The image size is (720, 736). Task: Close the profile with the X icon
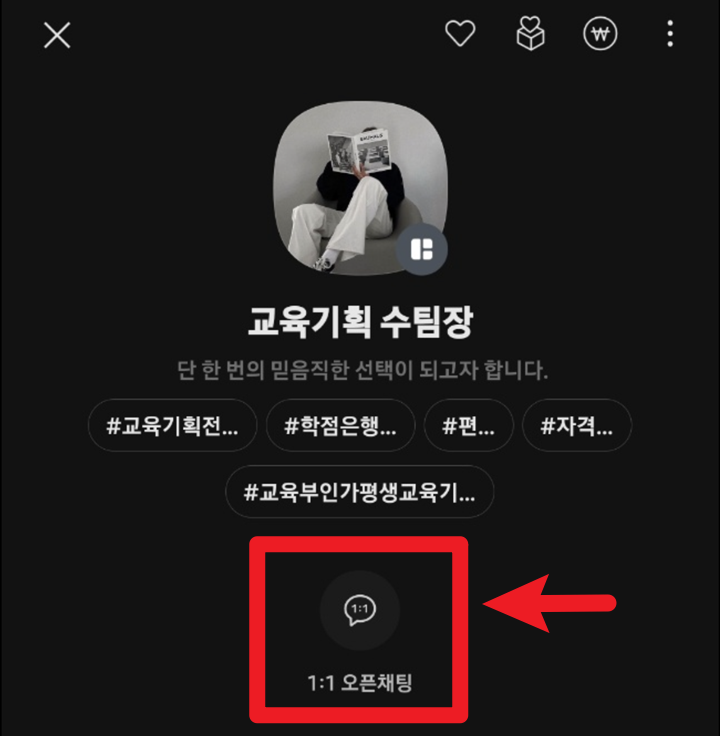tap(57, 35)
